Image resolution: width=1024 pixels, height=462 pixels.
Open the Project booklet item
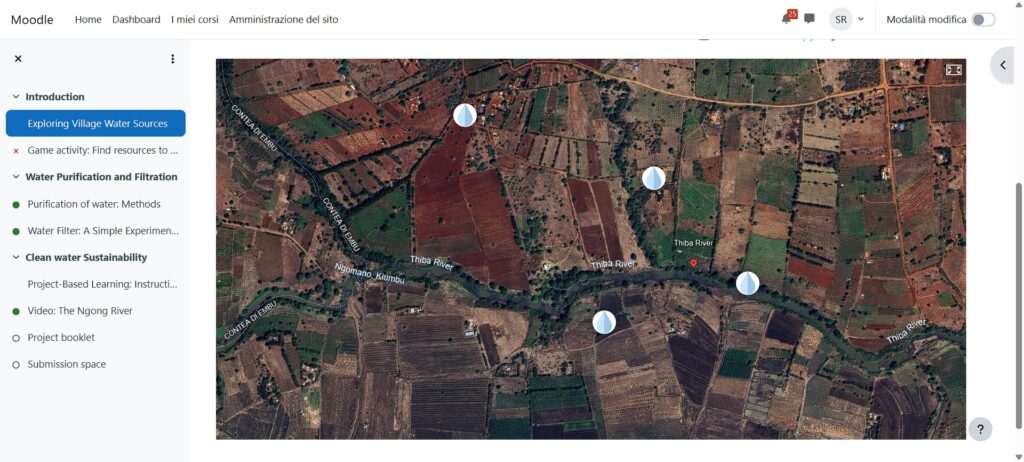pyautogui.click(x=61, y=338)
